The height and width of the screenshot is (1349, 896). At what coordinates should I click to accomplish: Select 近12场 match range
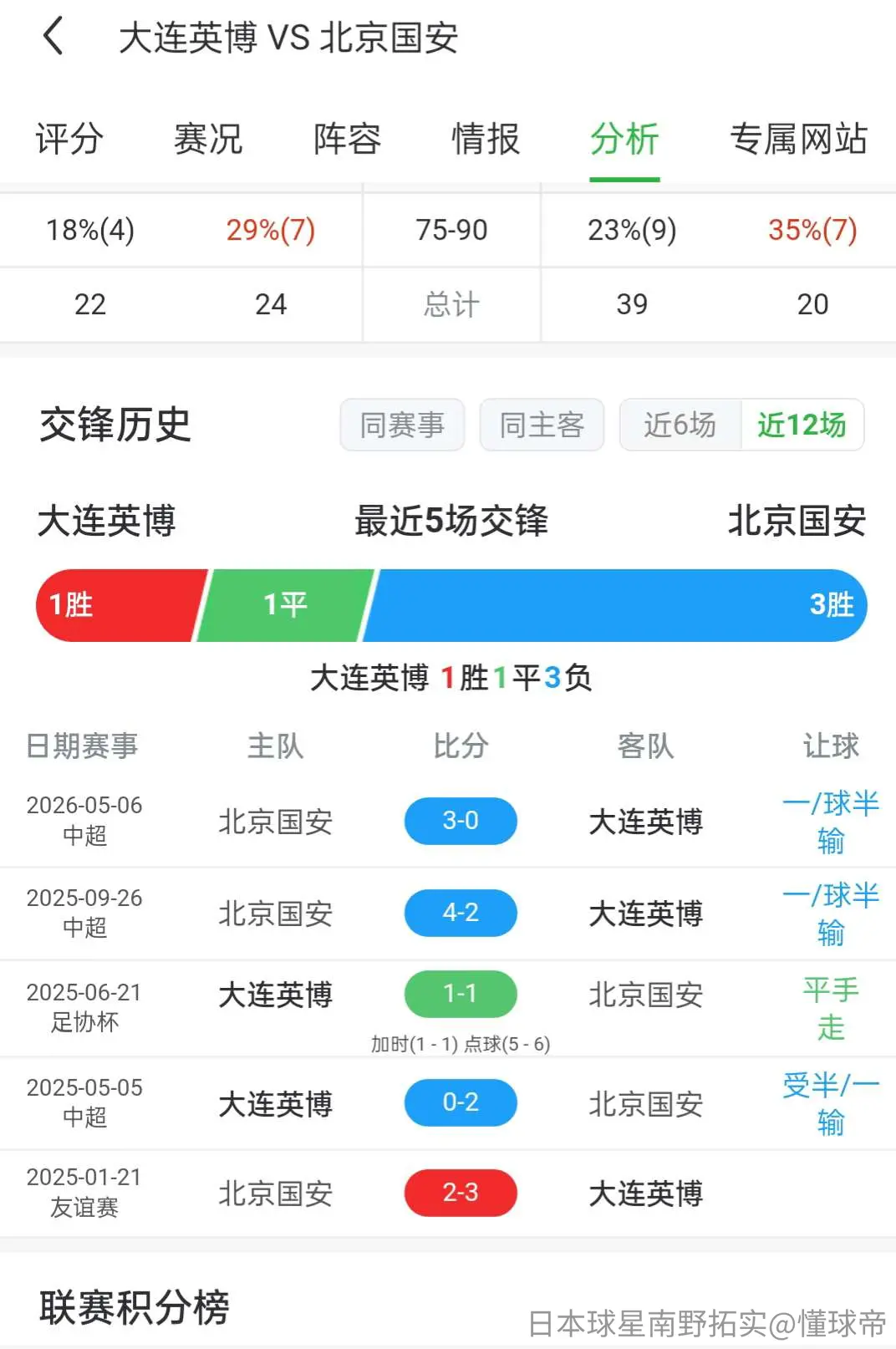pyautogui.click(x=802, y=425)
